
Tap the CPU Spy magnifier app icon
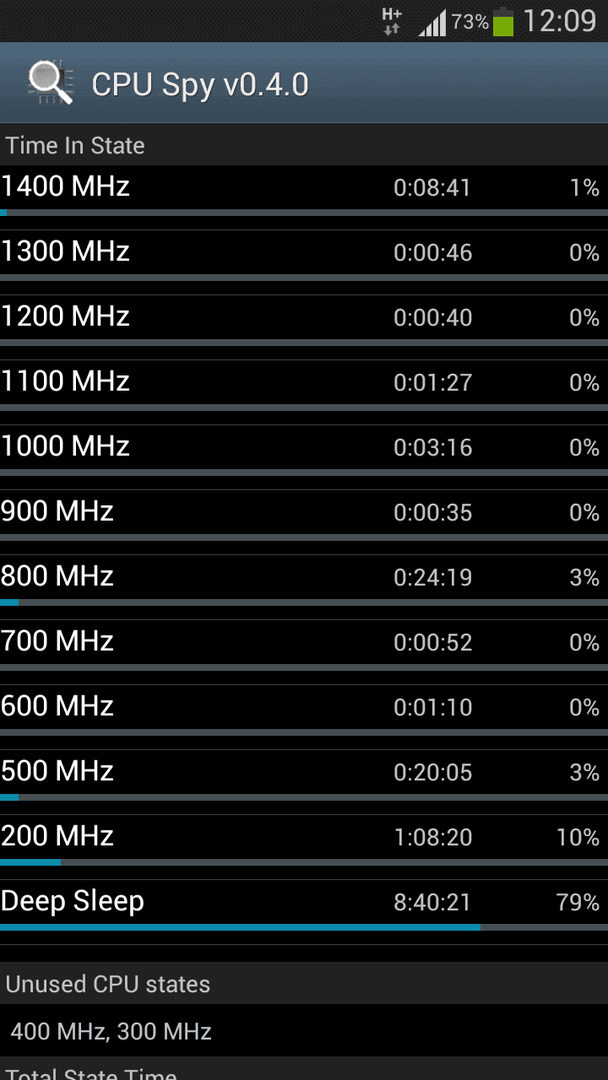click(50, 83)
